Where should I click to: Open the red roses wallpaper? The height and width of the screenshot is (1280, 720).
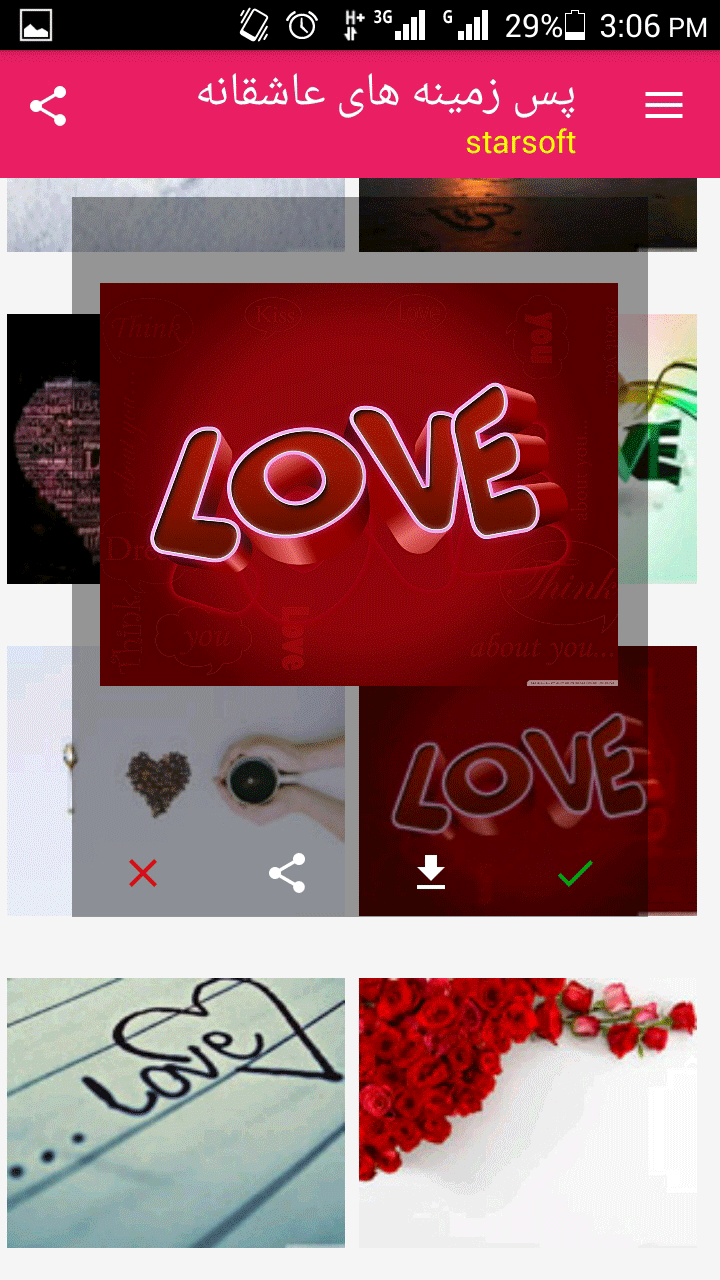click(528, 1112)
